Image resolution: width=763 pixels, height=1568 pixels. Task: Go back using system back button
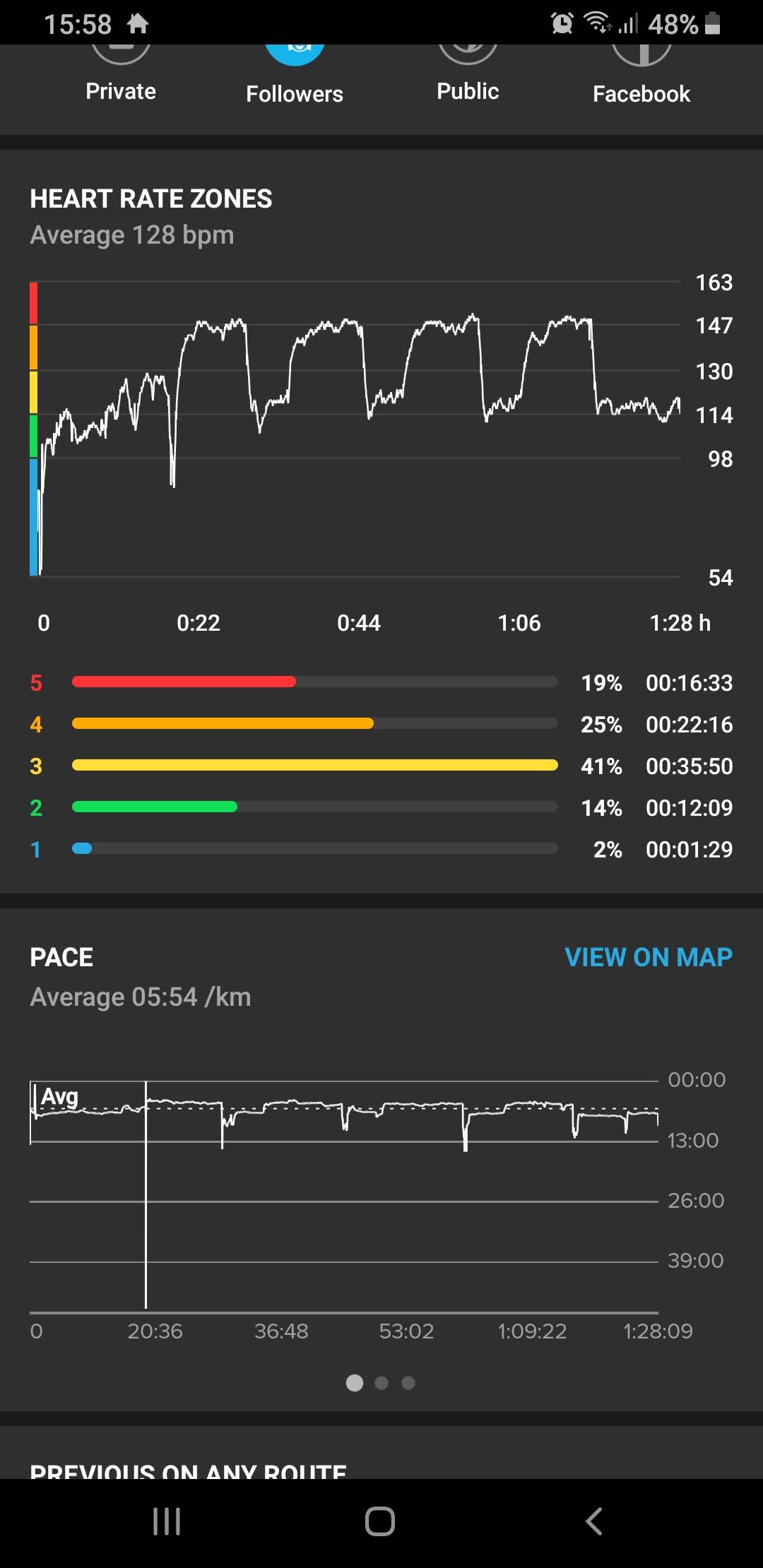coord(594,1521)
